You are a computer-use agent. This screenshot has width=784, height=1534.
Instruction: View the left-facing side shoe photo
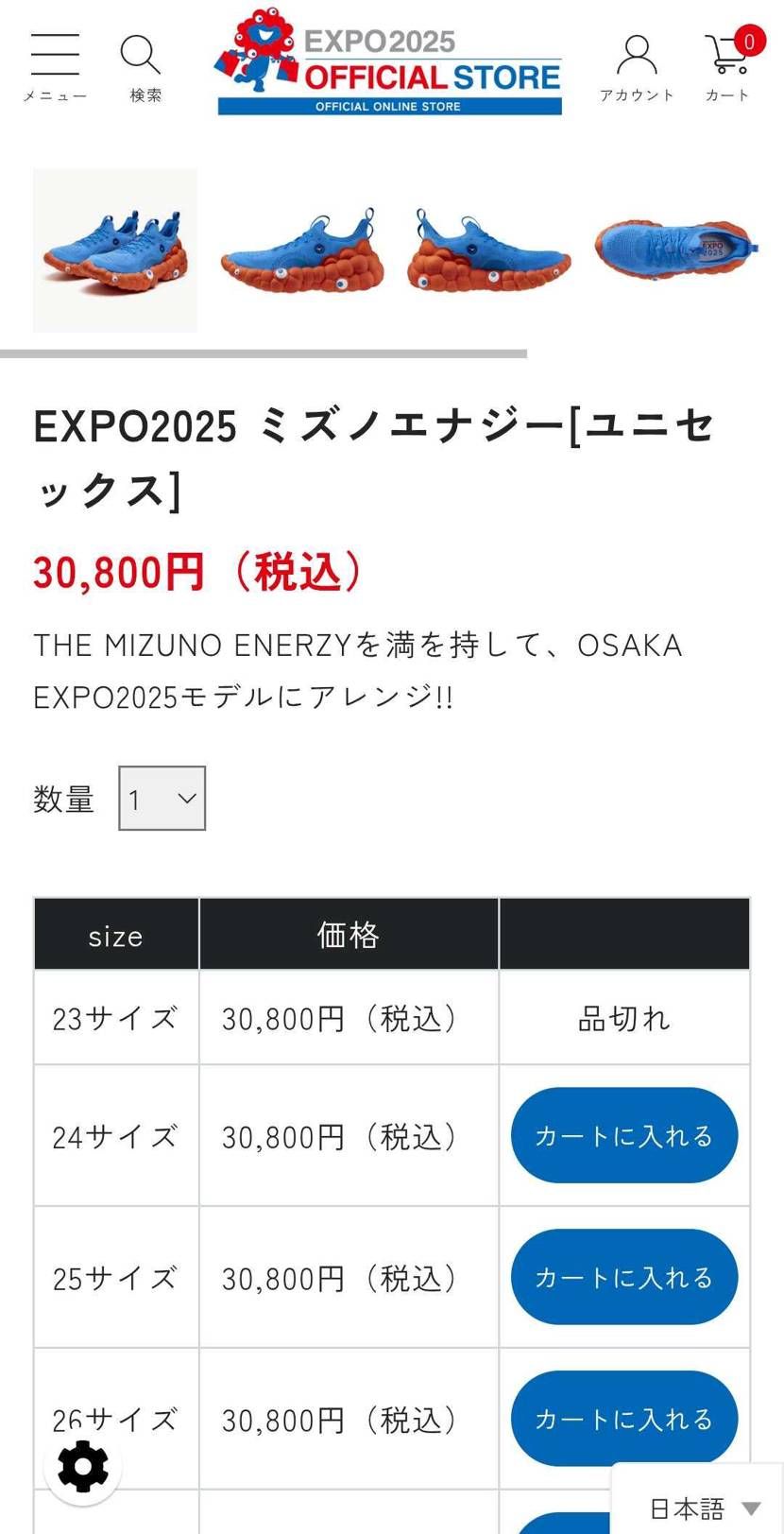[x=302, y=250]
